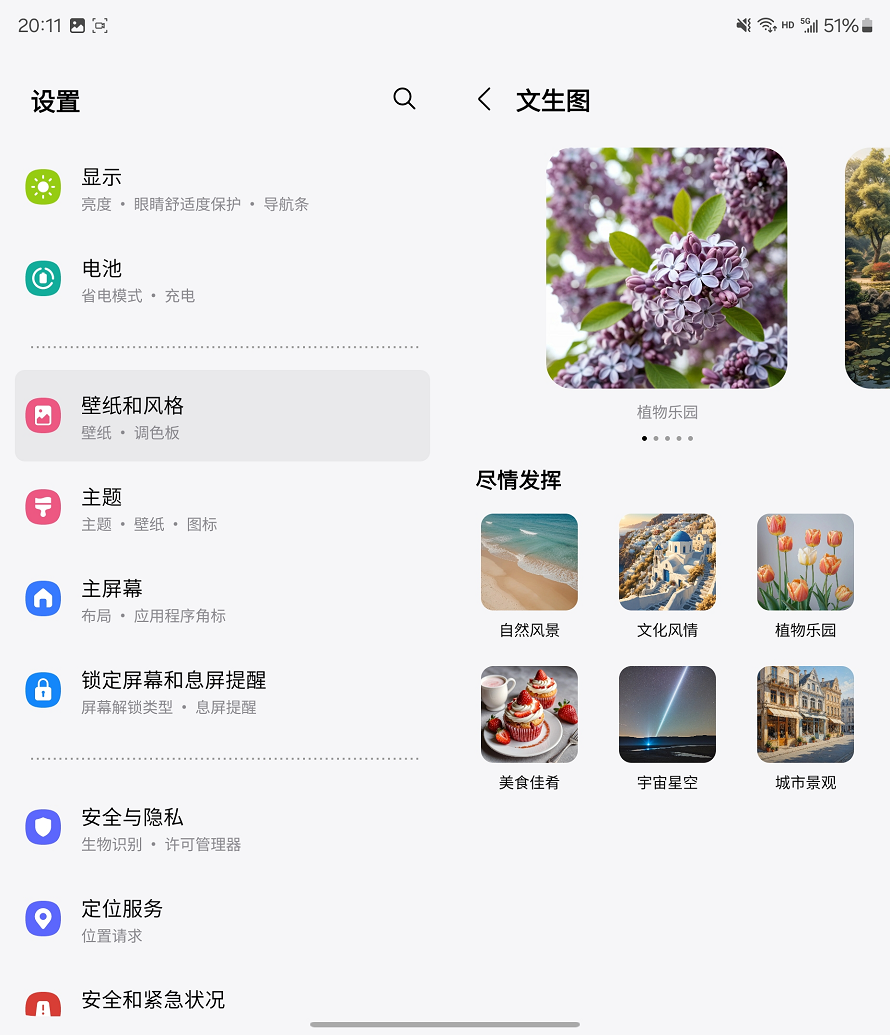Open 显示 settings
Screen dimensions: 890x1035
pos(222,189)
